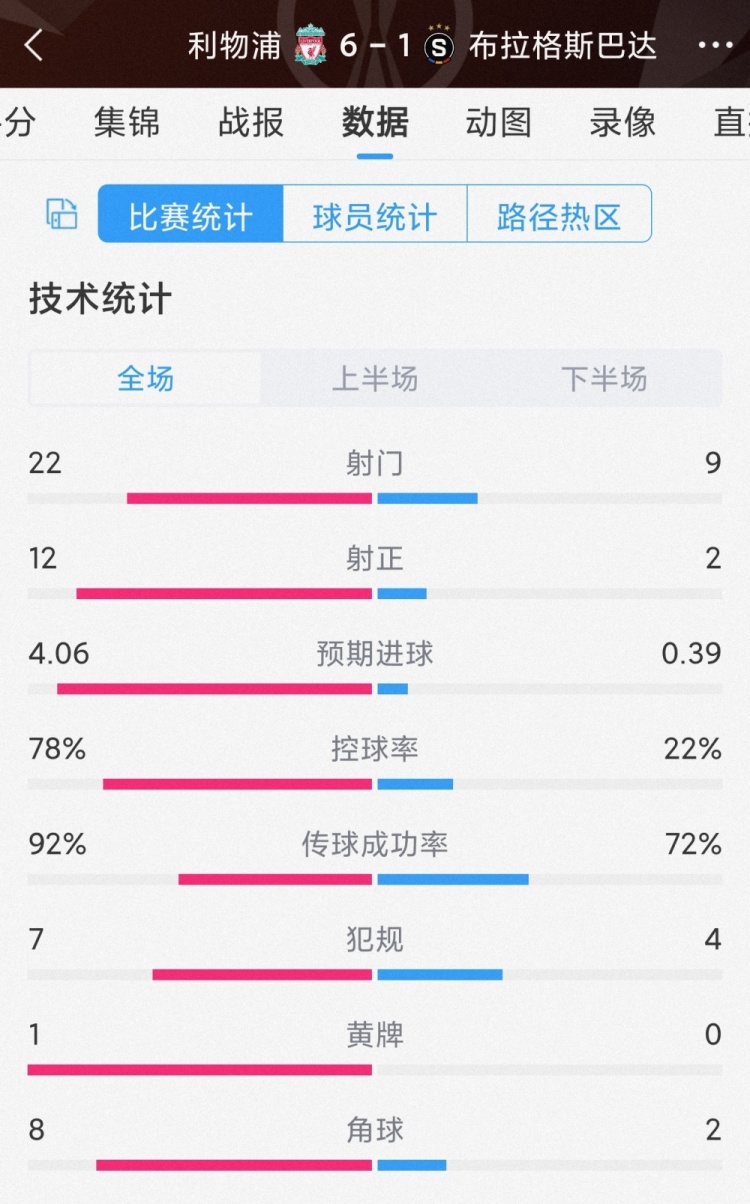This screenshot has height=1204, width=750.
Task: Click the team name 利物浦
Action: (x=235, y=45)
